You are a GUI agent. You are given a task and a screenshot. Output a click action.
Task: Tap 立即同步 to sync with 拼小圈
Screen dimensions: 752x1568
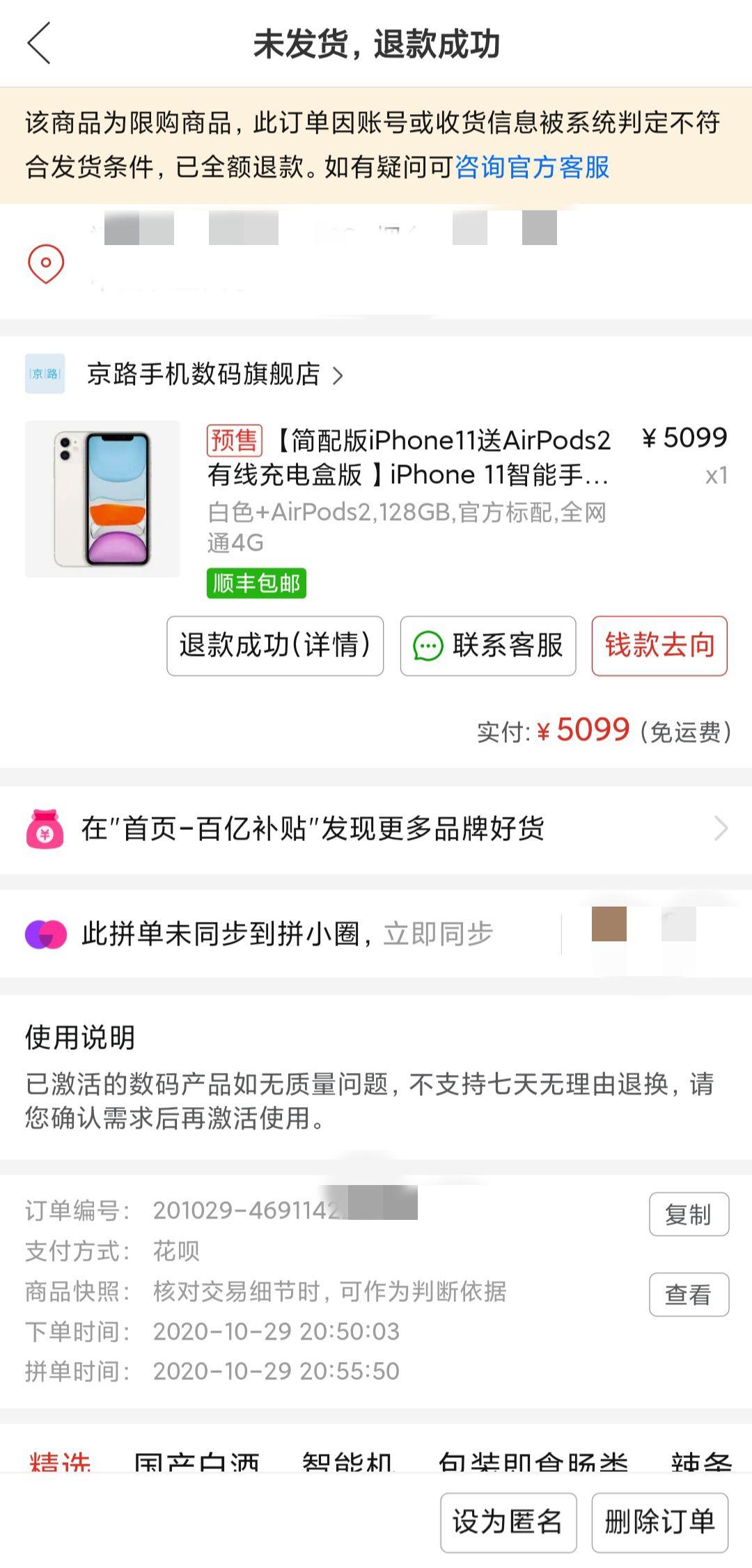(438, 934)
